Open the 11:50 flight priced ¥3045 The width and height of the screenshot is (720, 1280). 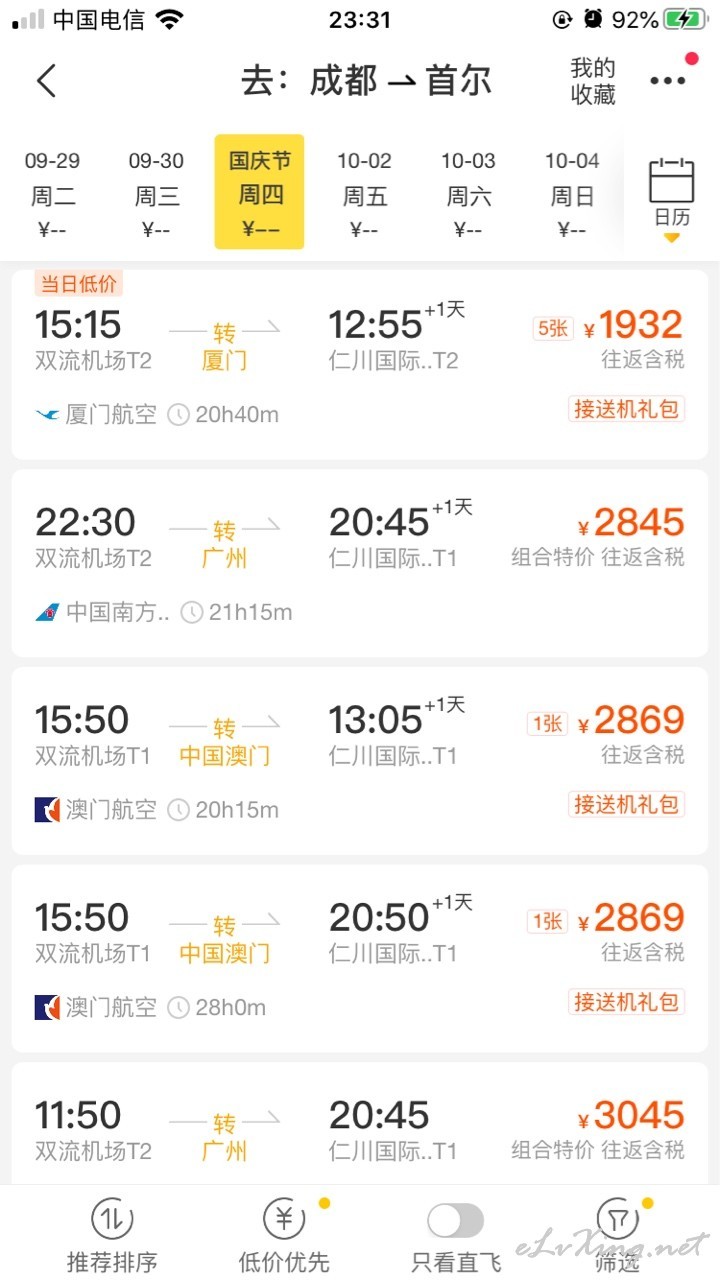(360, 1123)
